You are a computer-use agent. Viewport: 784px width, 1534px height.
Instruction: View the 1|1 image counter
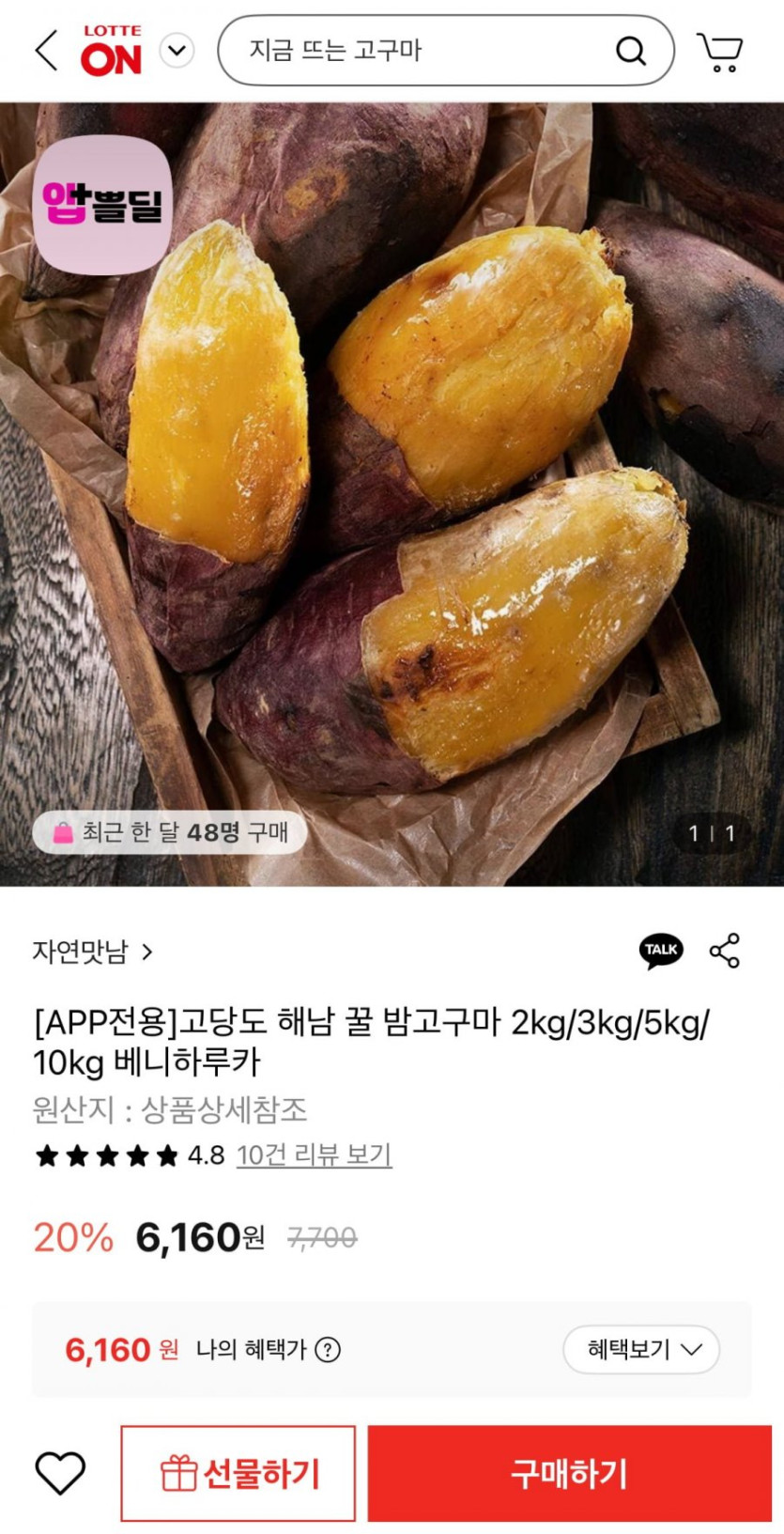click(x=710, y=832)
